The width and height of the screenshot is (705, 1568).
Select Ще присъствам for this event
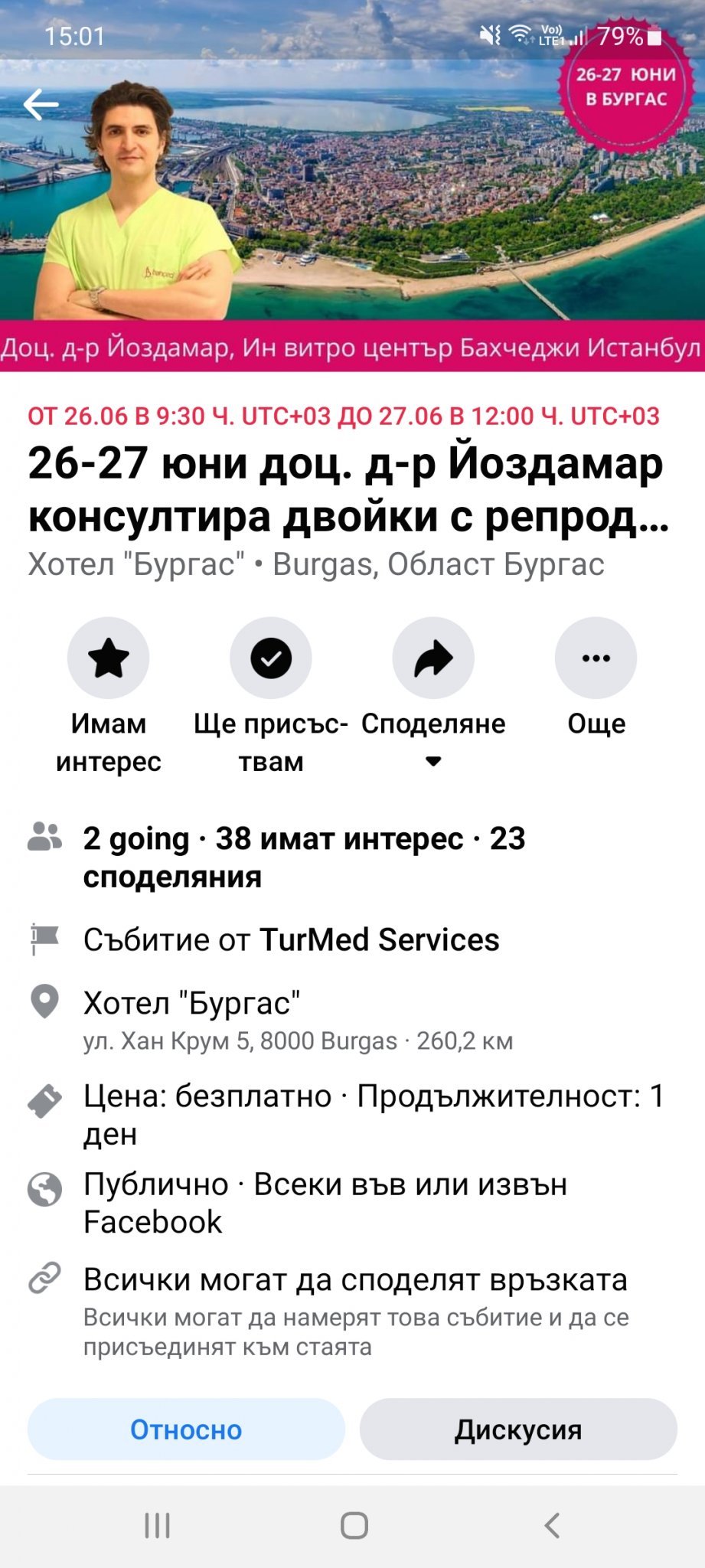(271, 658)
